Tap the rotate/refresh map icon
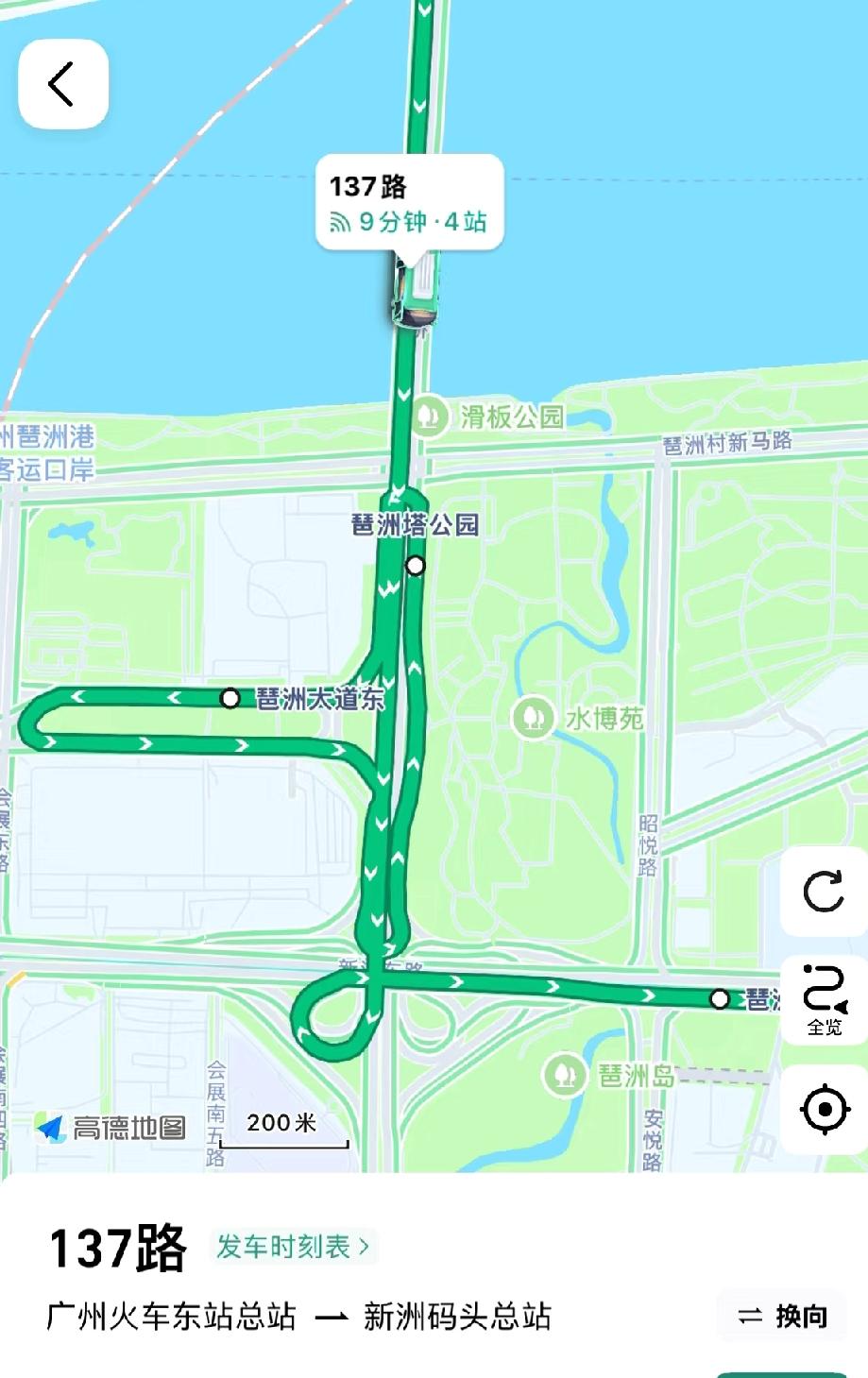The width and height of the screenshot is (868, 1378). click(824, 889)
